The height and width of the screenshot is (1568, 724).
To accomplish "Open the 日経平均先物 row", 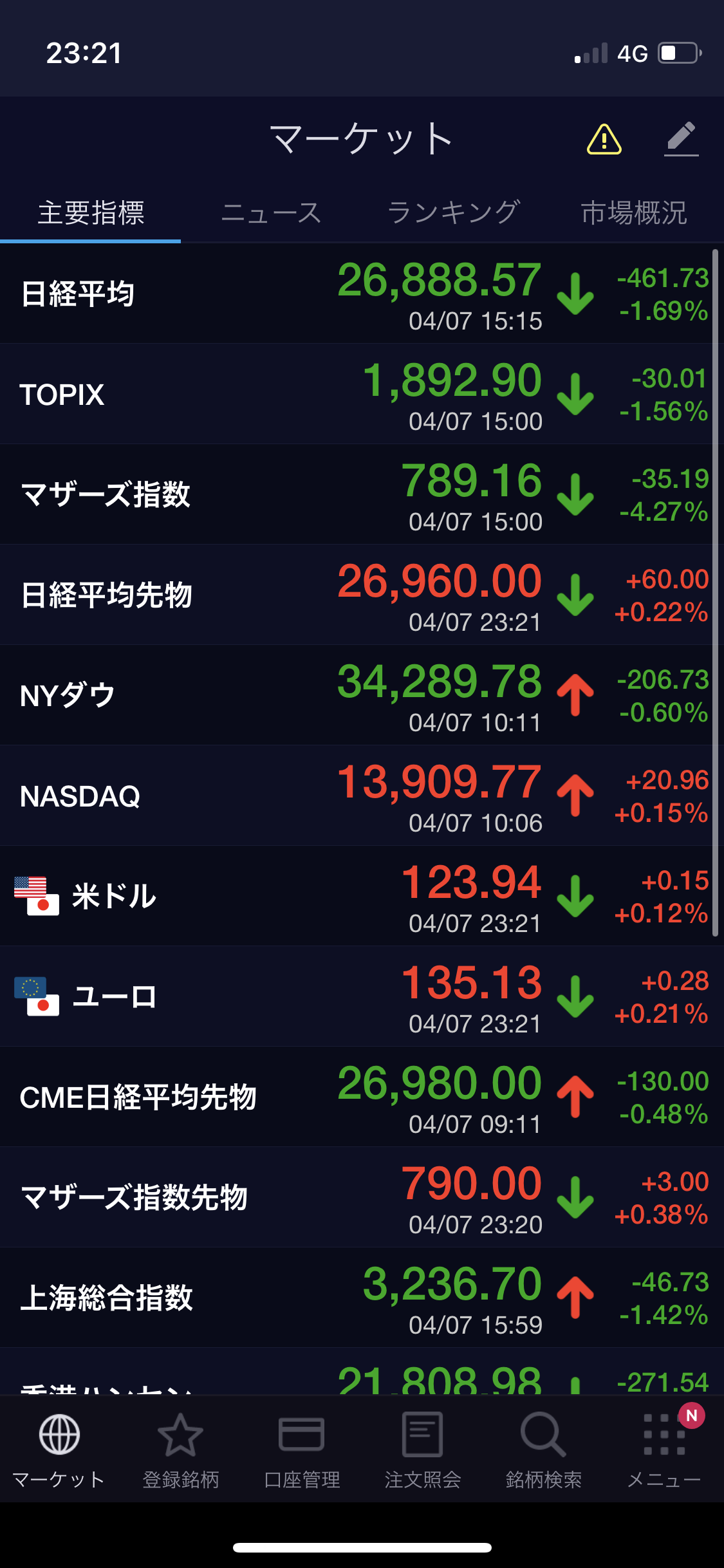I will 360,595.
